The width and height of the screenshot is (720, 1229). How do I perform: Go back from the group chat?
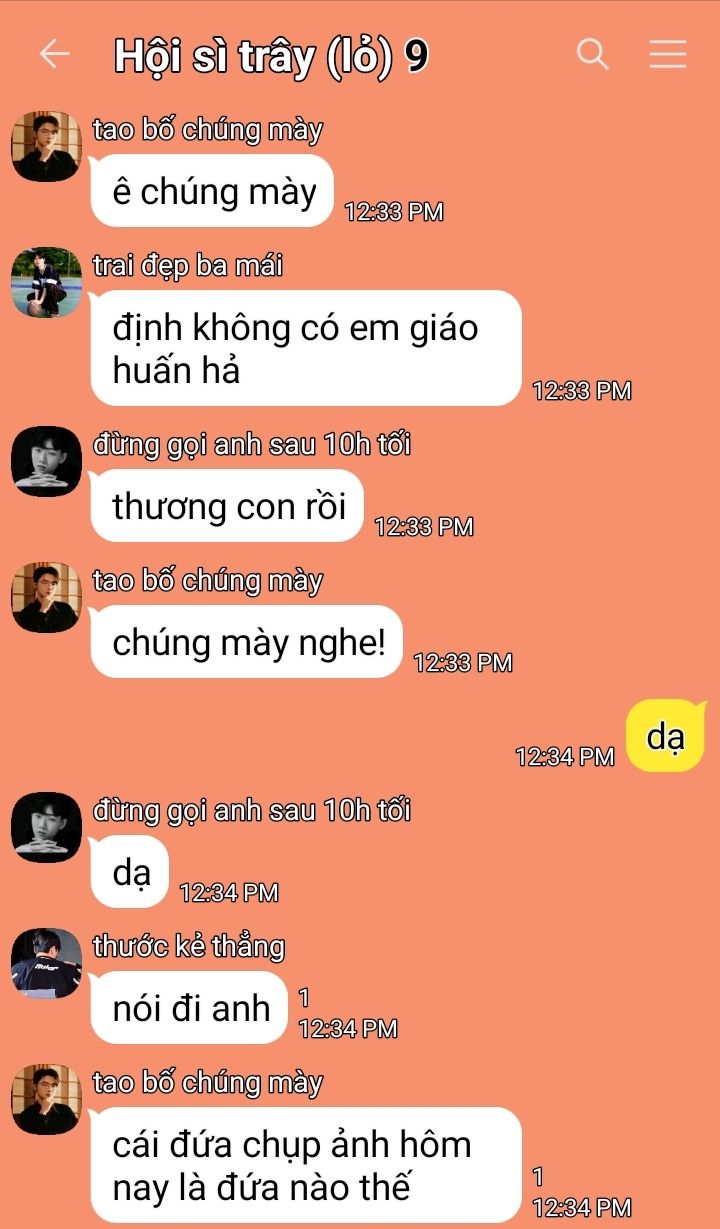coord(54,54)
